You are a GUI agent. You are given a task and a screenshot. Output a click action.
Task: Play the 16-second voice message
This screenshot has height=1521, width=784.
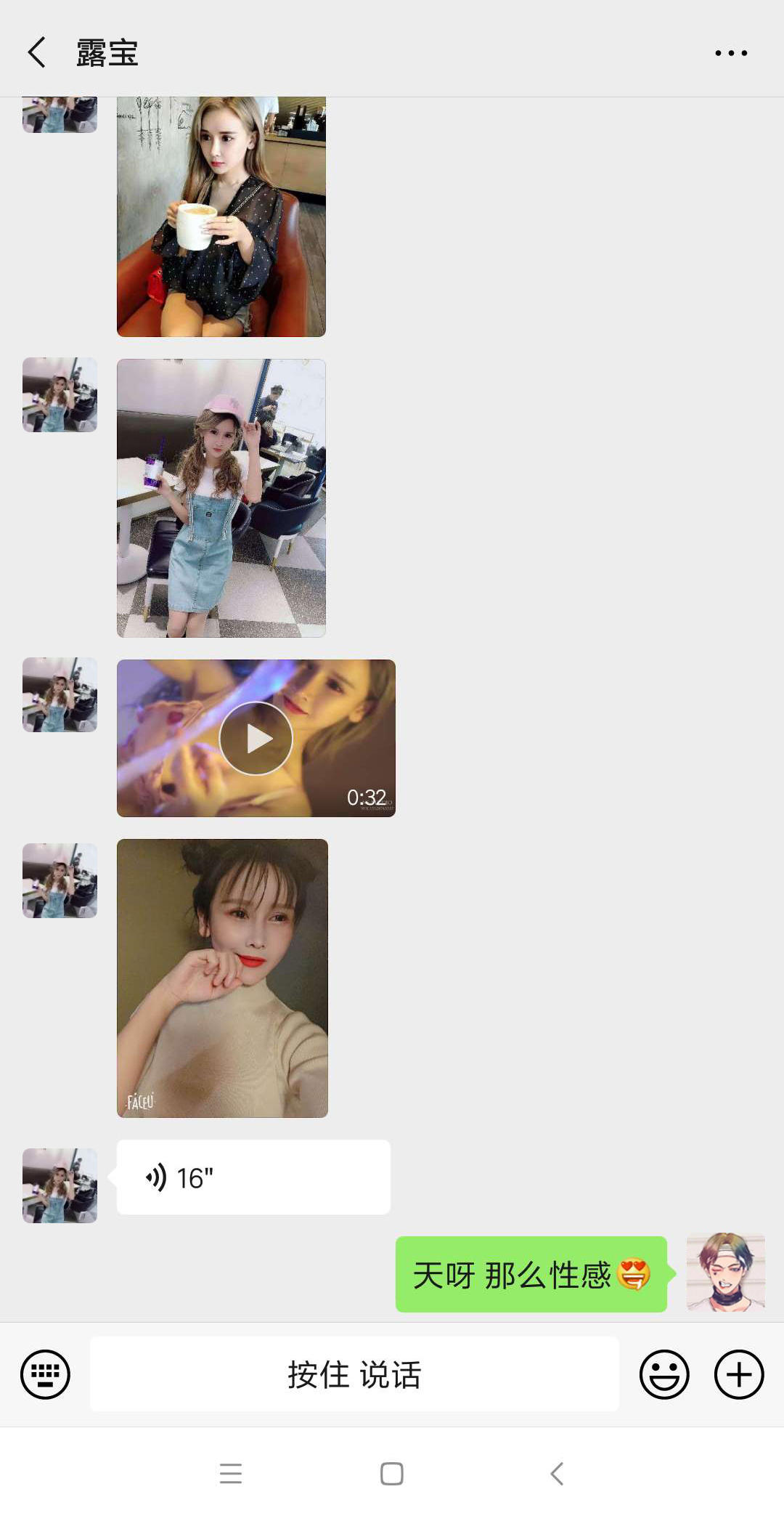[x=253, y=1177]
